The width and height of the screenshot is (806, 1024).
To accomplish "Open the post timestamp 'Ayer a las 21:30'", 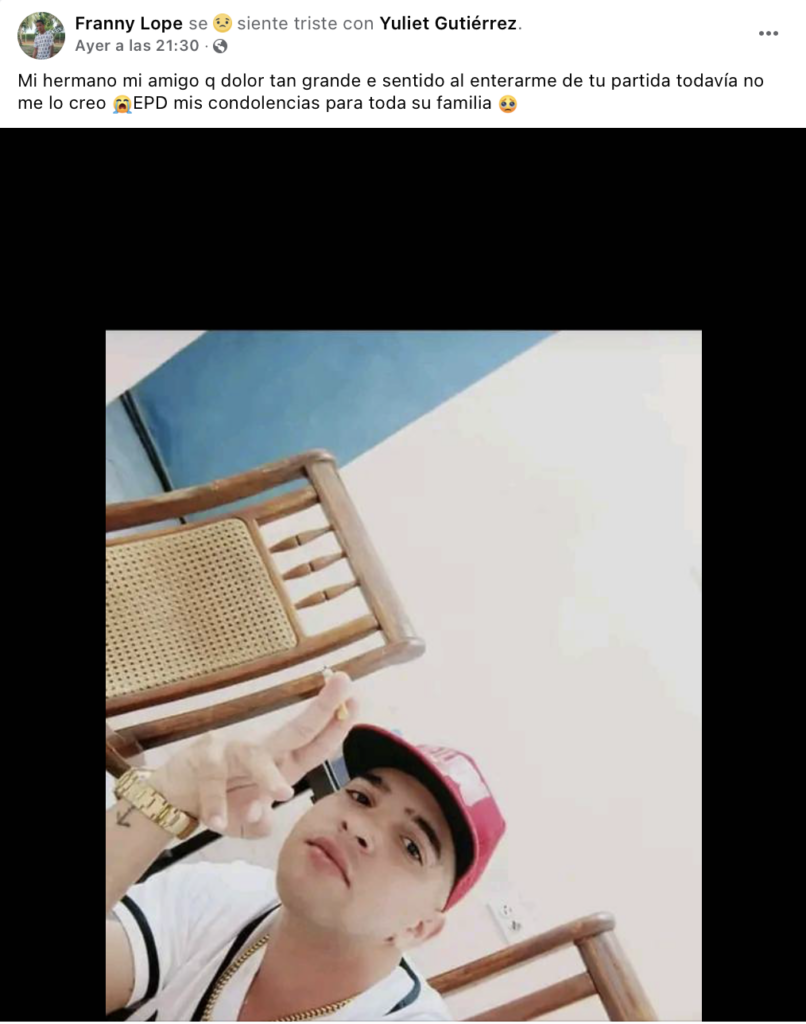I will (x=137, y=46).
